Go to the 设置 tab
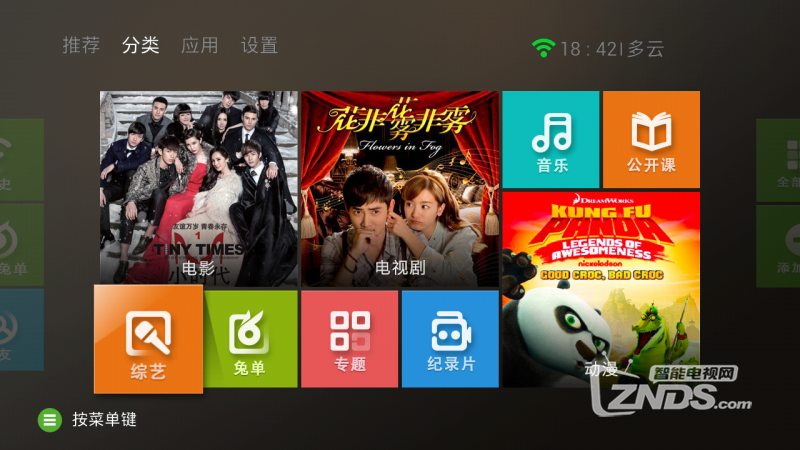Image resolution: width=800 pixels, height=450 pixels. 259,45
